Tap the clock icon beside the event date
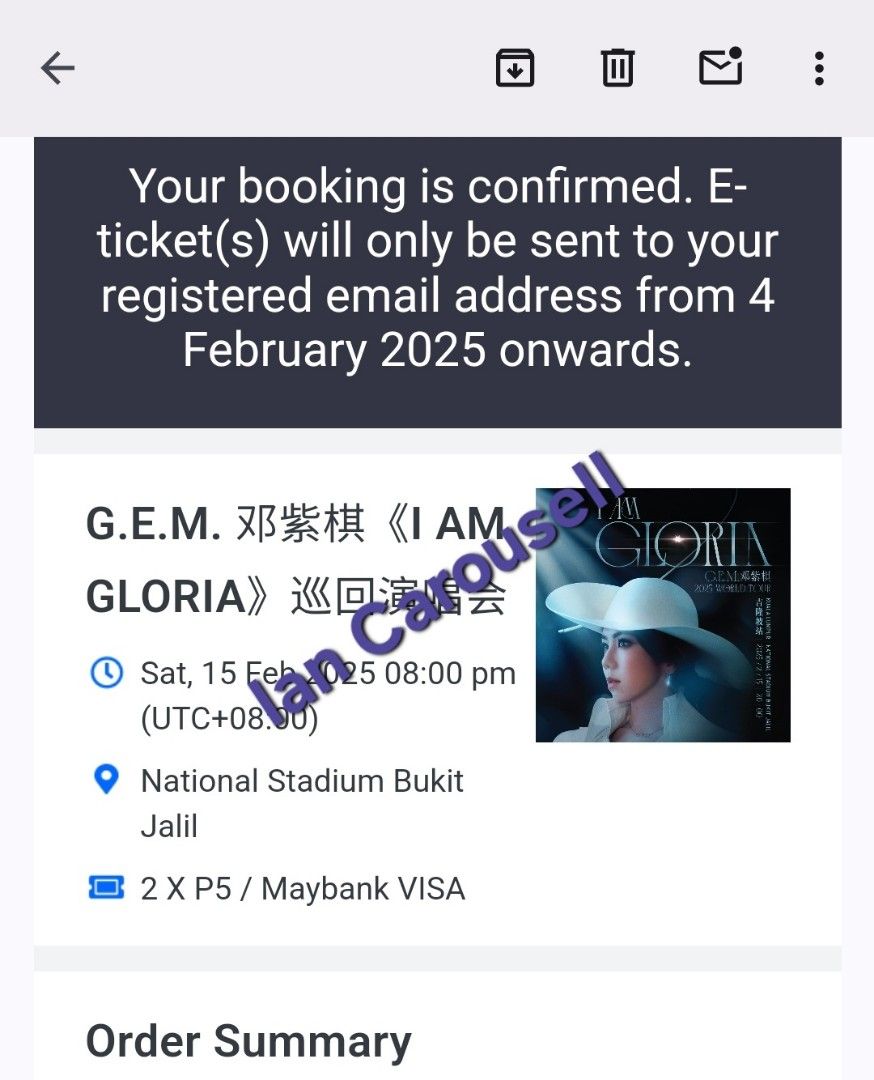 pyautogui.click(x=105, y=673)
